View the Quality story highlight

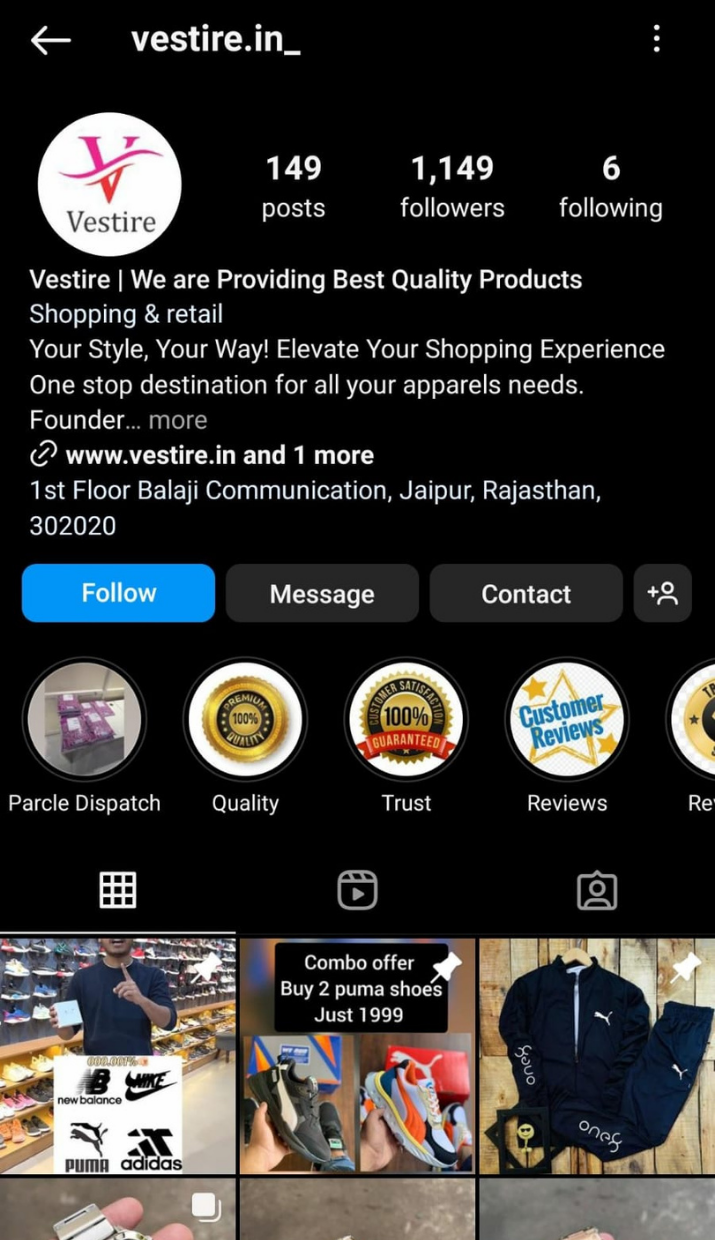point(245,719)
